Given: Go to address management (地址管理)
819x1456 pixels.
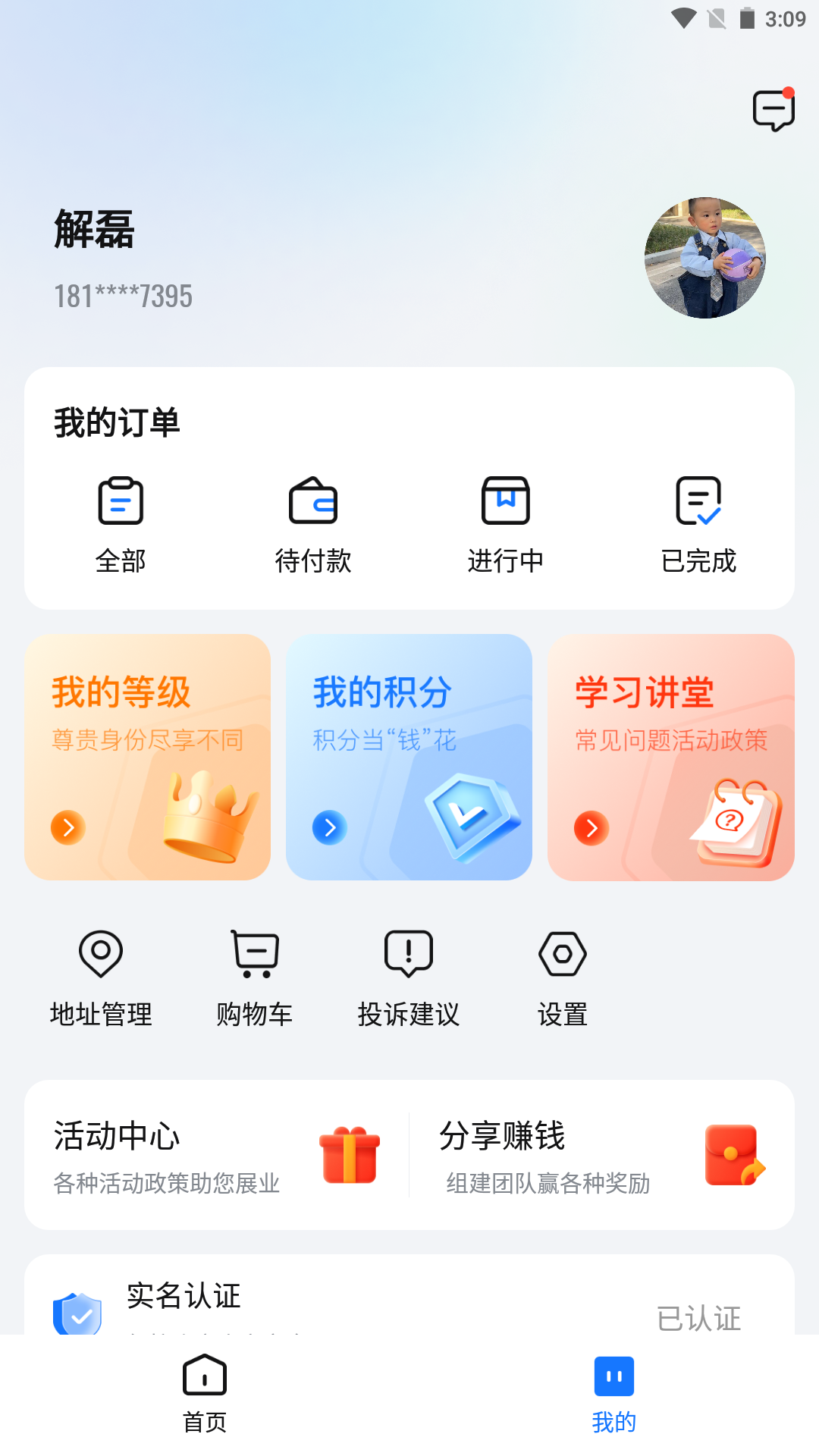Looking at the screenshot, I should [101, 978].
